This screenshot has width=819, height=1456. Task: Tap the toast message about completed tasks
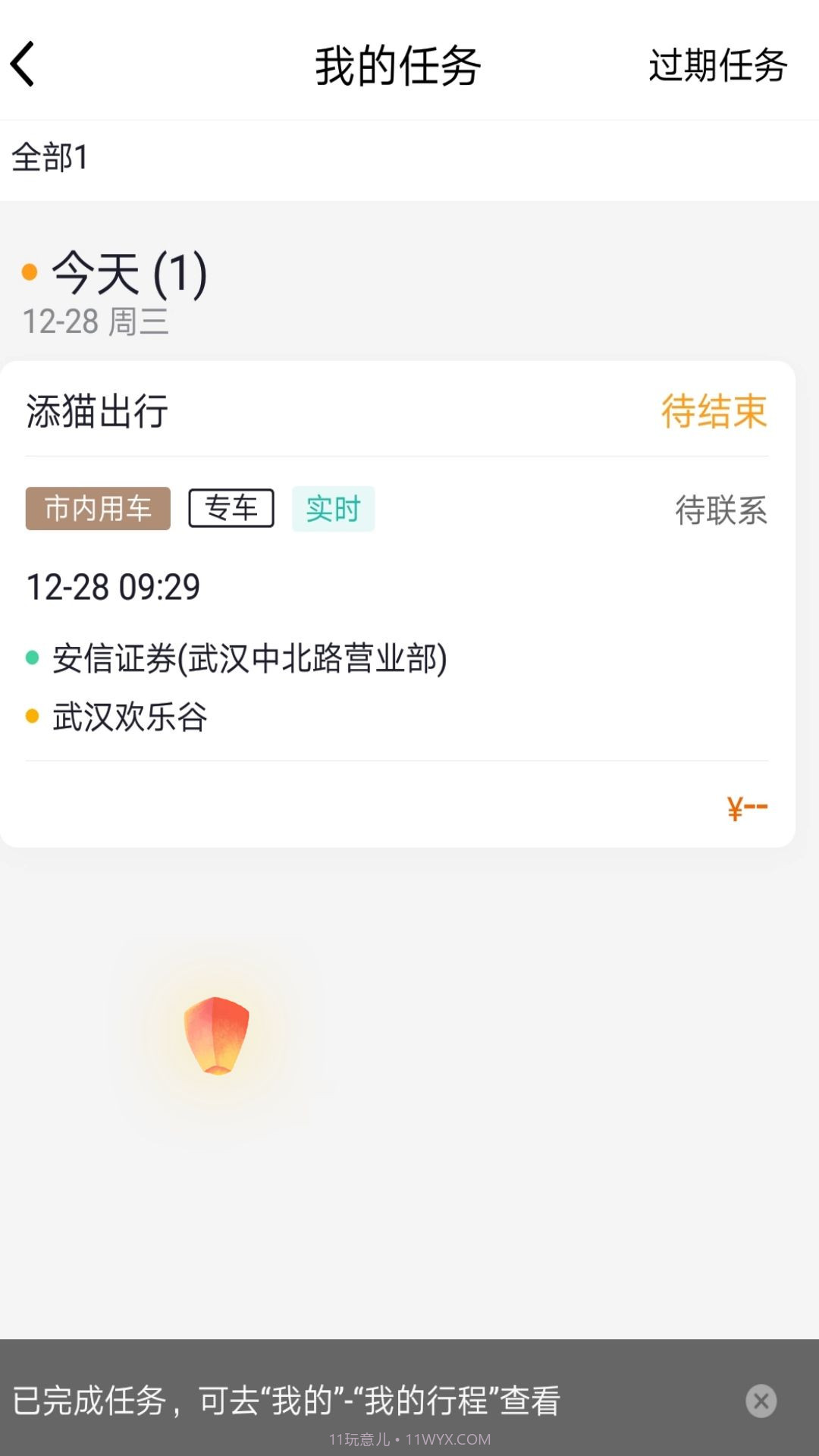pos(292,1401)
